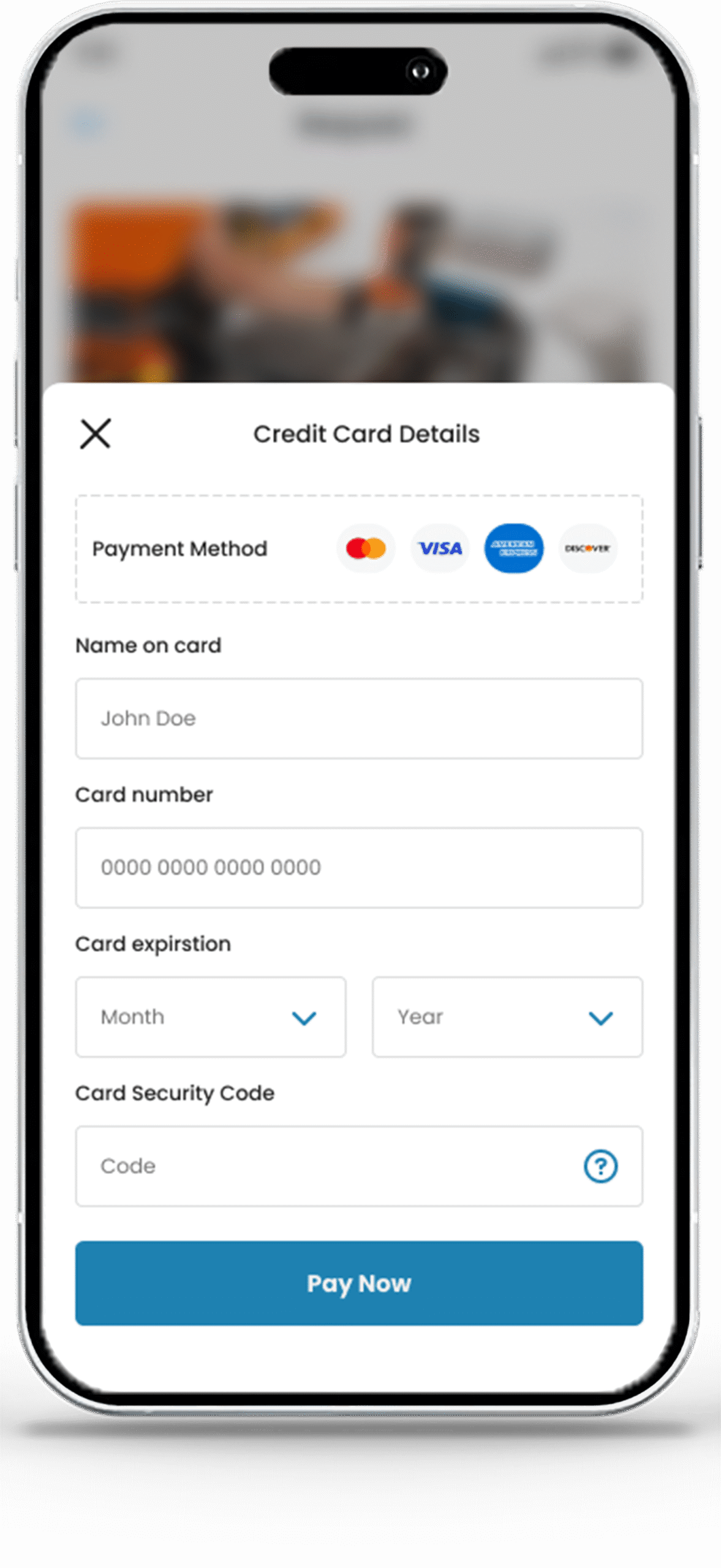
Task: Choose Visa payment method
Action: coord(440,548)
